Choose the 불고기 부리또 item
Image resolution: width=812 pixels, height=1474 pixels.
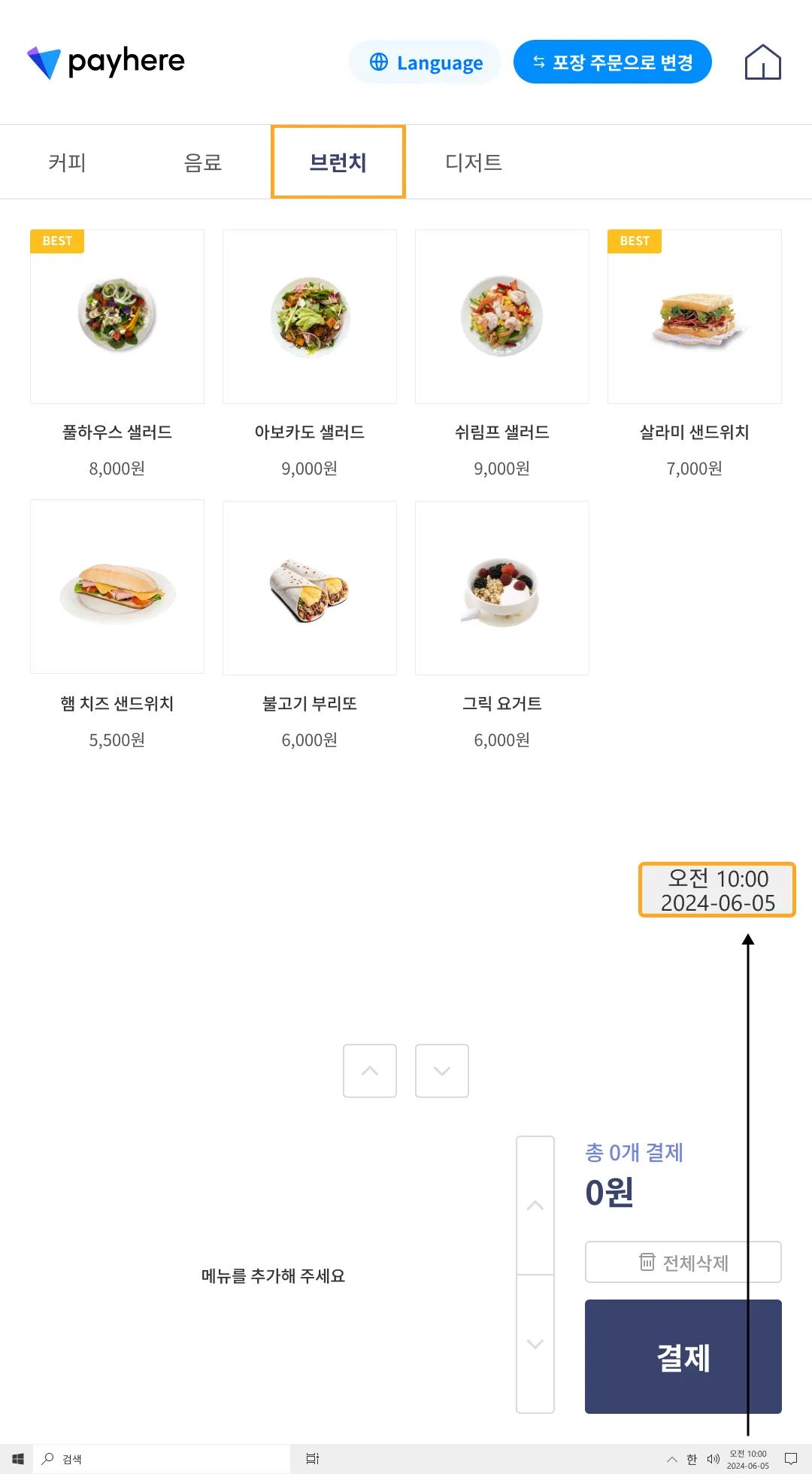coord(310,587)
